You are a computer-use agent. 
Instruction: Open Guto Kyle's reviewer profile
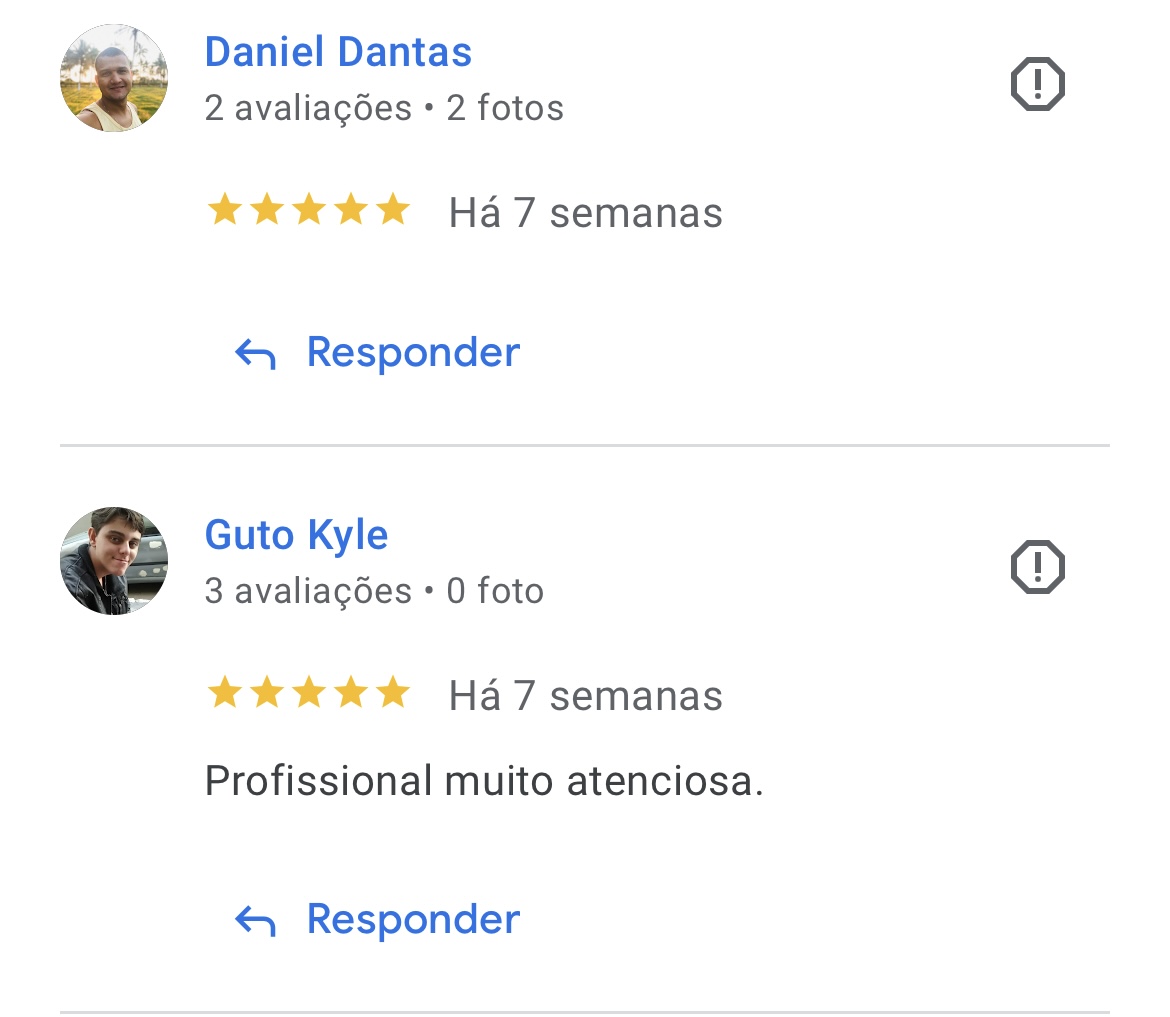(x=296, y=535)
